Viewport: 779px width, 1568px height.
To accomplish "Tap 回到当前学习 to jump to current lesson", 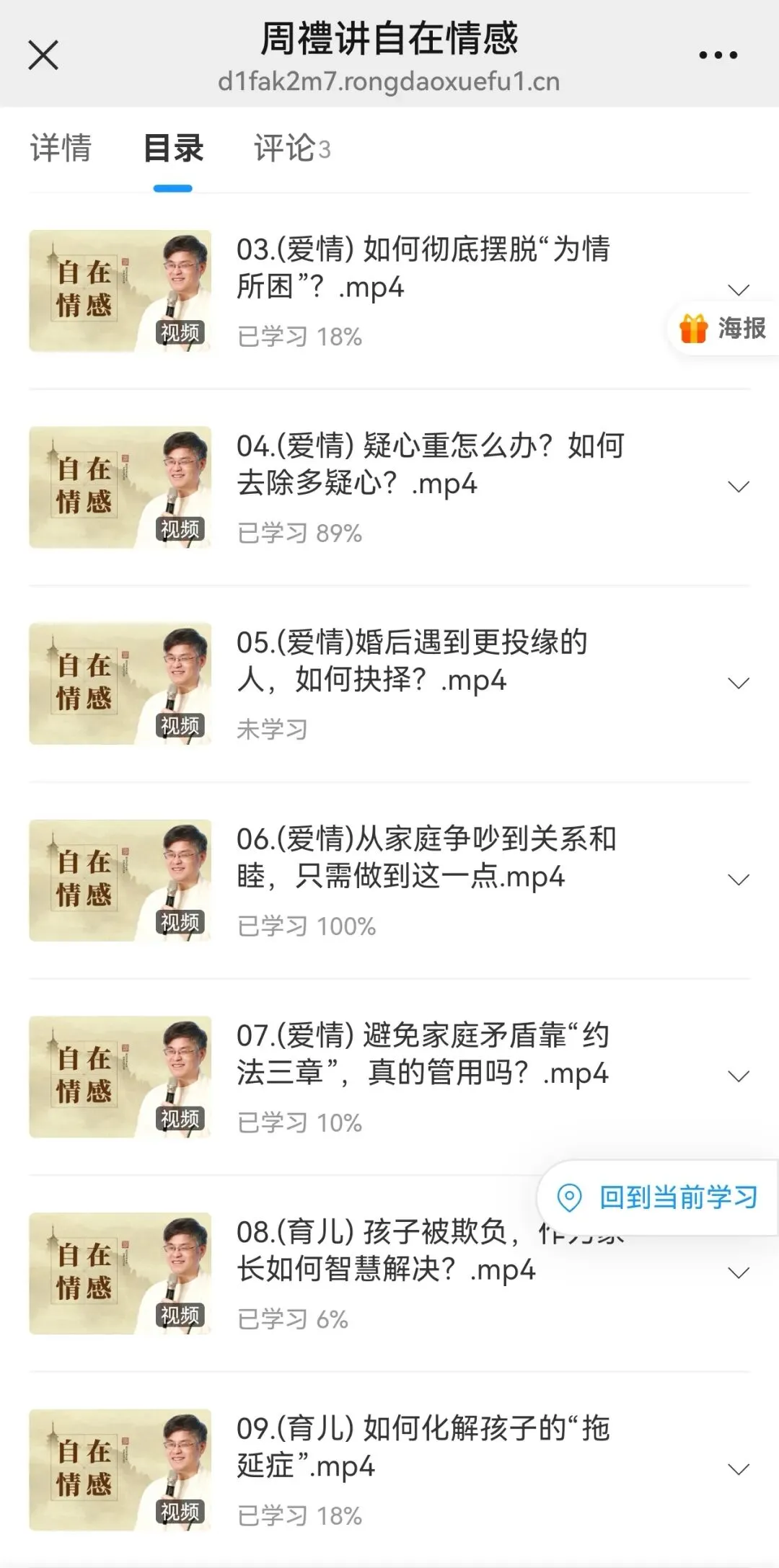I will pos(658,1197).
